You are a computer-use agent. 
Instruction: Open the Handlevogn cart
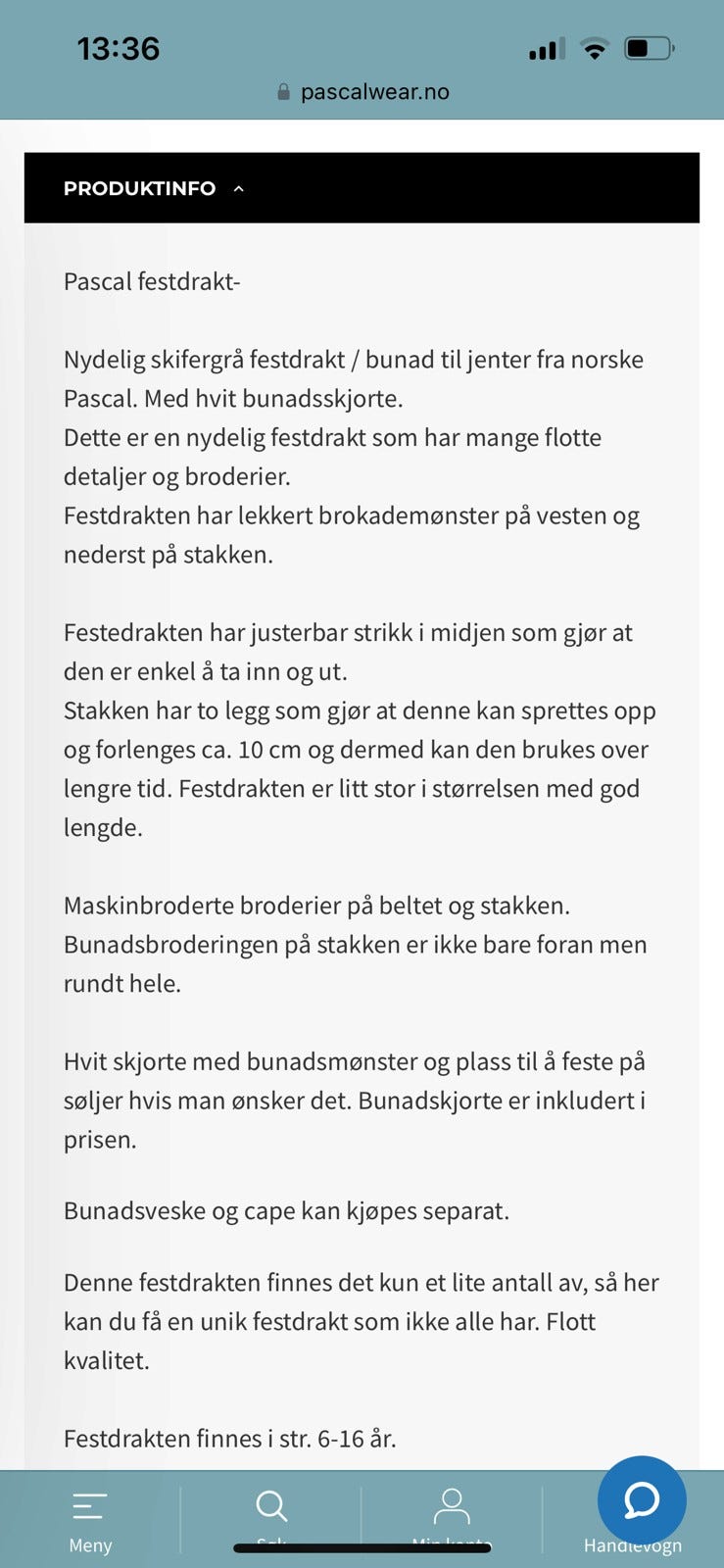pyautogui.click(x=633, y=1544)
